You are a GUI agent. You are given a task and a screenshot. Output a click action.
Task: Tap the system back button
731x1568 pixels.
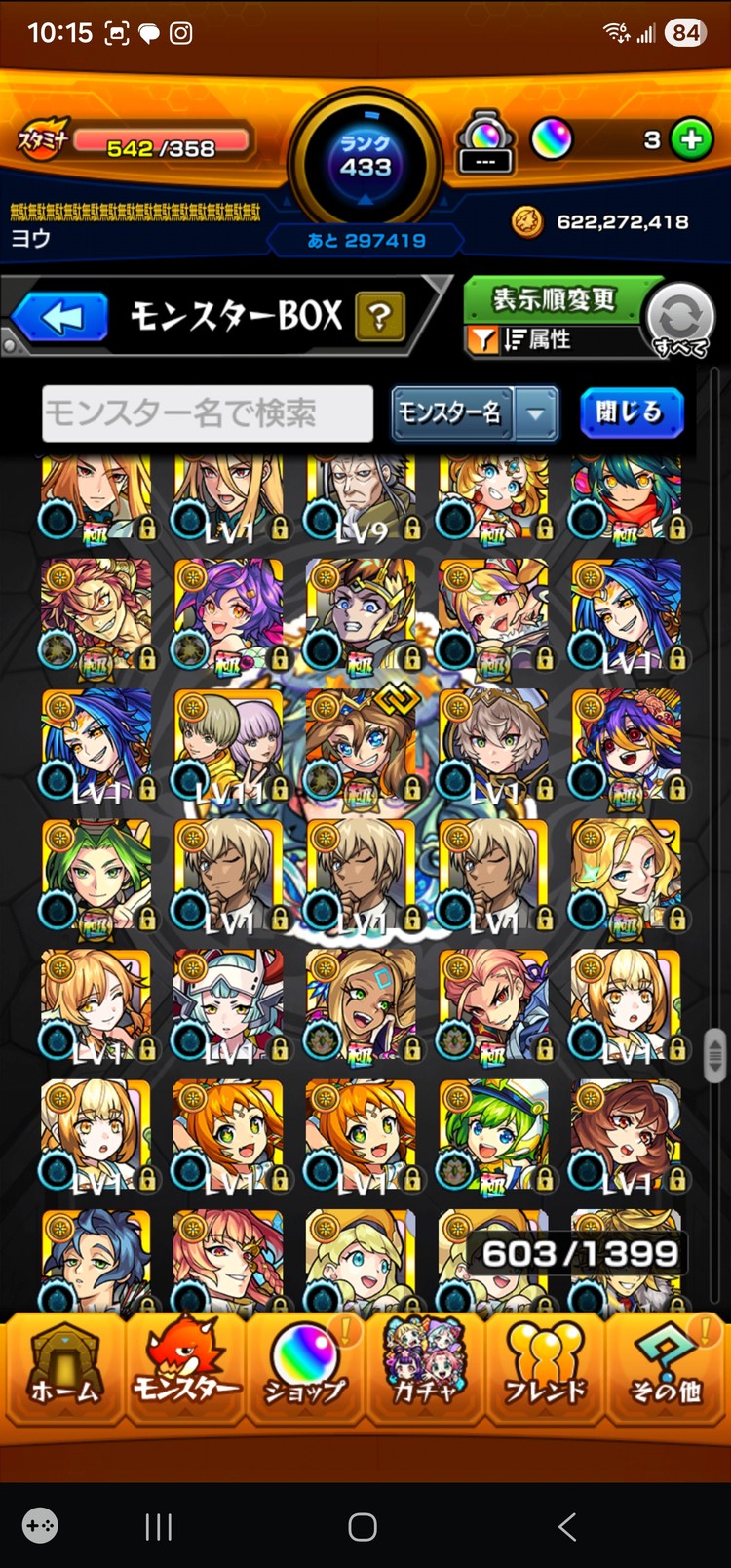567,1526
